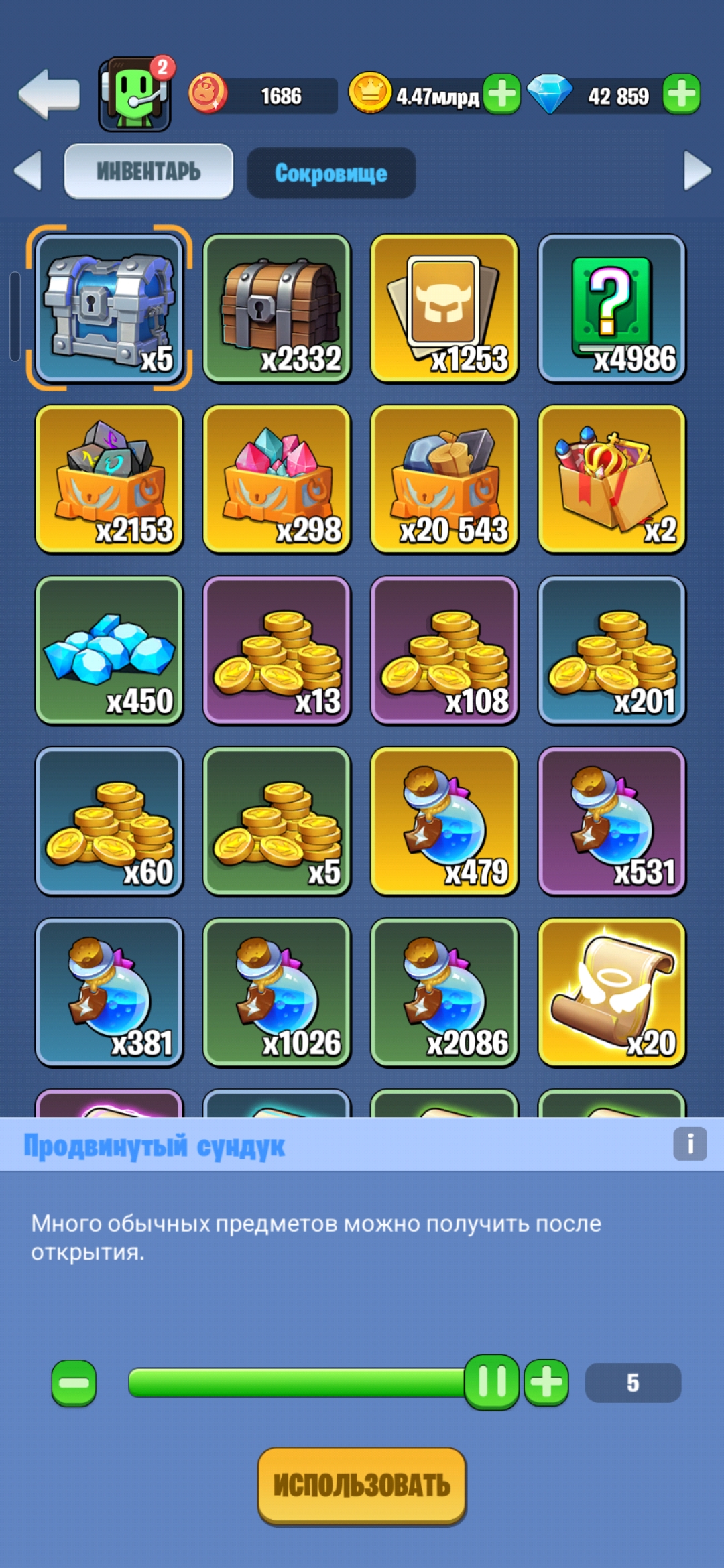Select the potion x479 item
Screen dimensions: 724x1568
tap(444, 821)
